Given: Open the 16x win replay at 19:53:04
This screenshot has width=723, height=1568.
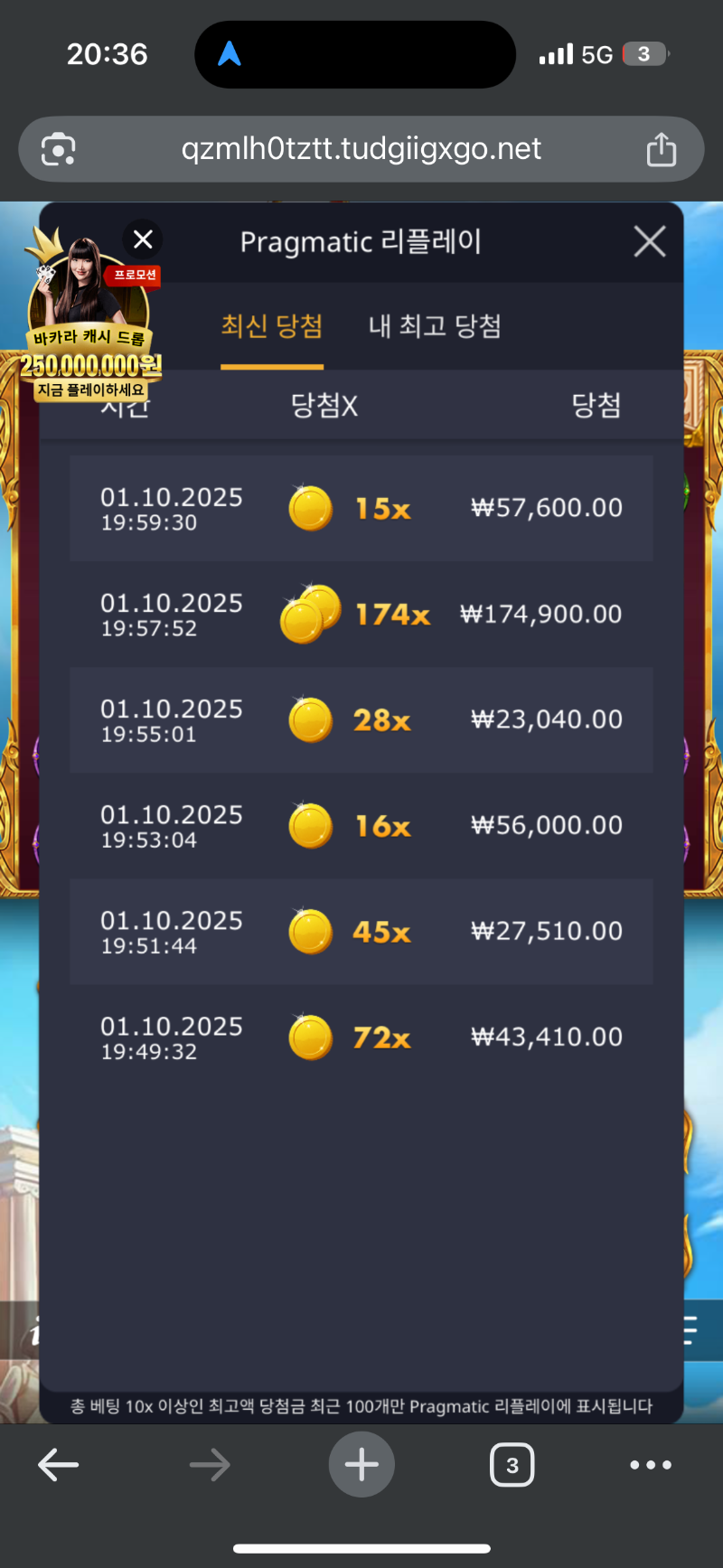Looking at the screenshot, I should pyautogui.click(x=361, y=826).
